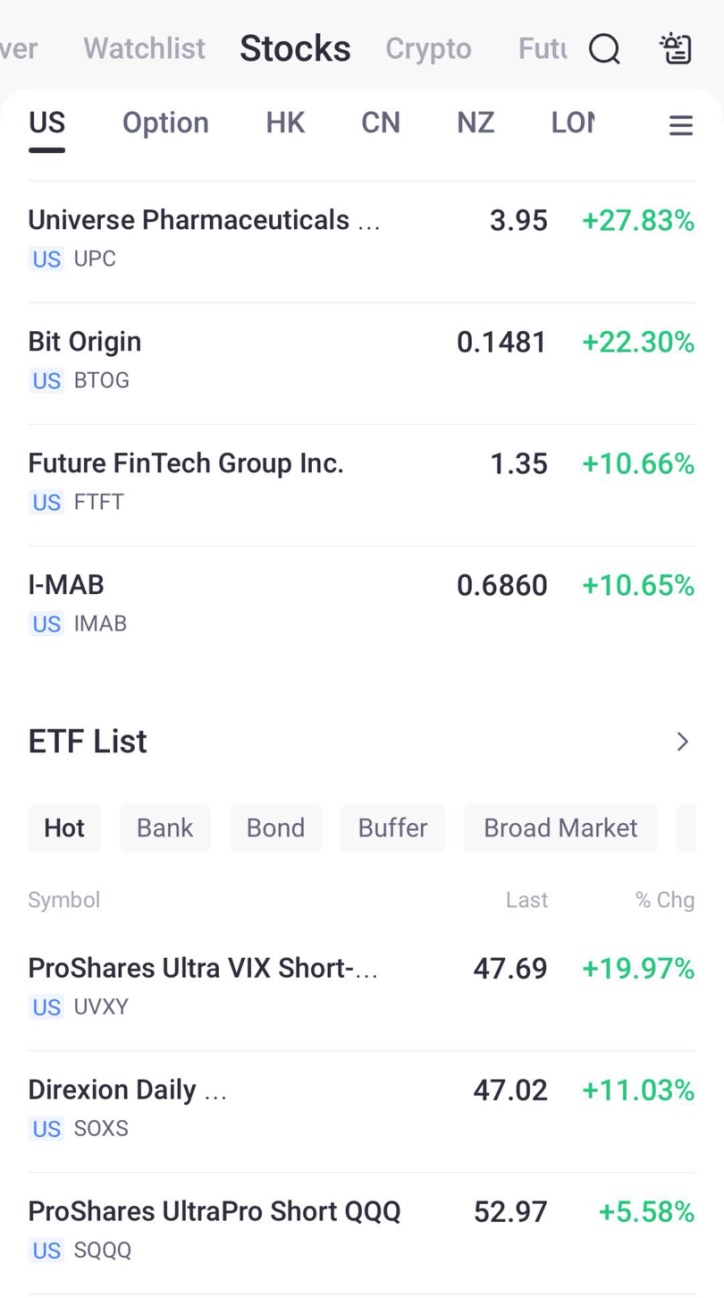Open the search icon
Image resolution: width=724 pixels, height=1298 pixels.
click(604, 49)
